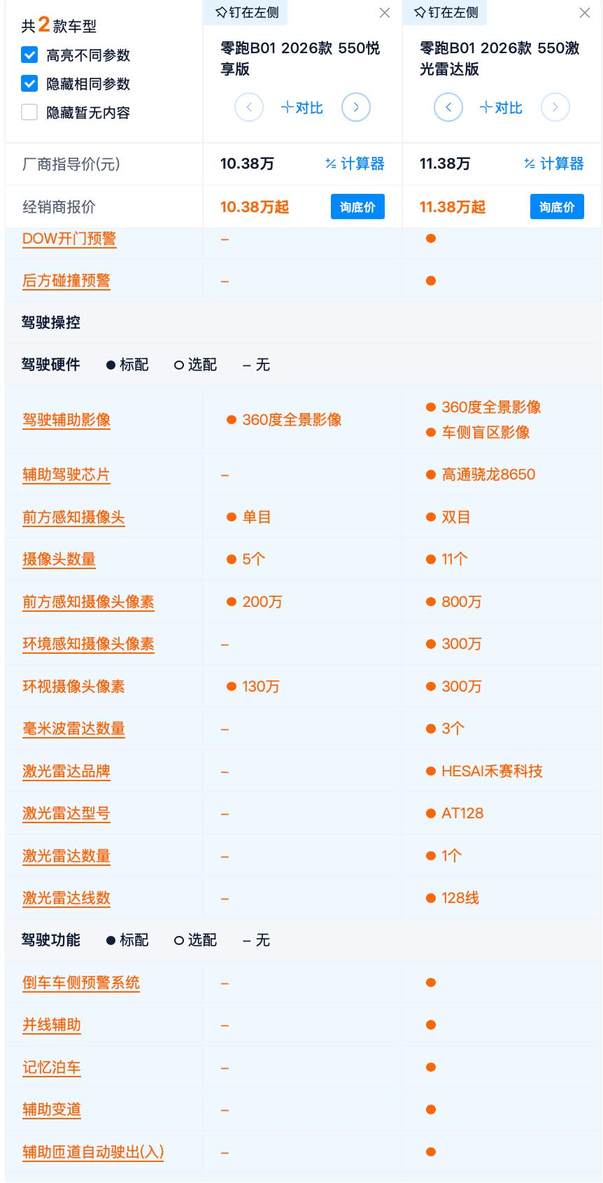Add 550悦享版 to 对比
The height and width of the screenshot is (1183, 603).
[x=302, y=108]
